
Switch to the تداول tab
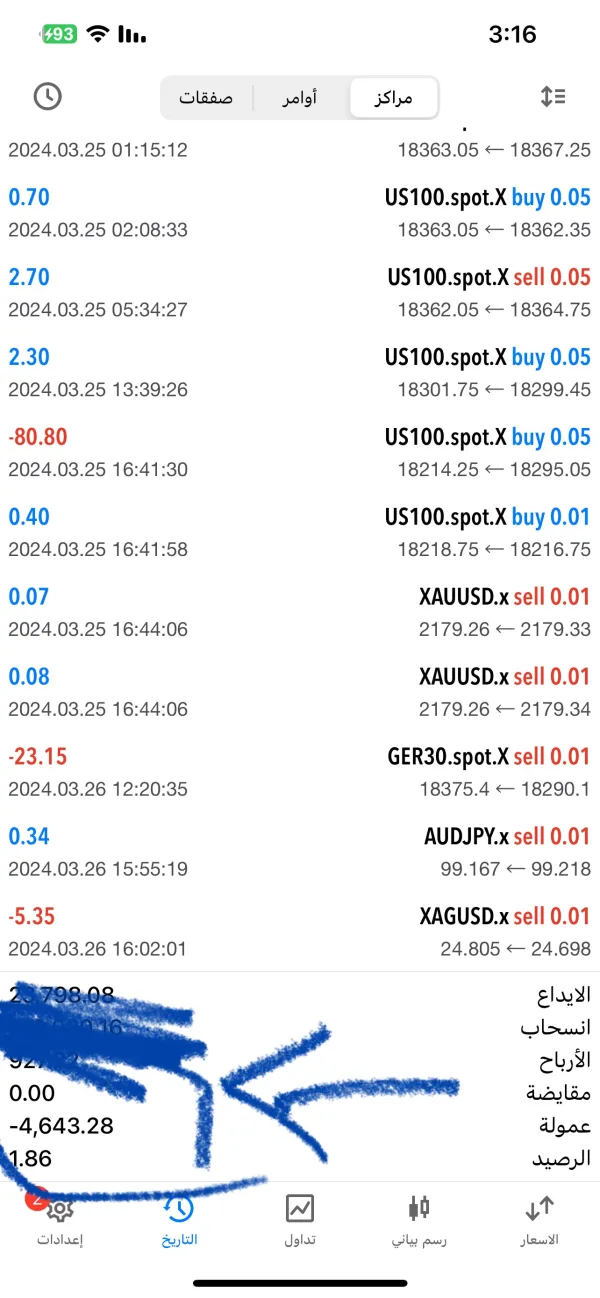click(300, 1220)
